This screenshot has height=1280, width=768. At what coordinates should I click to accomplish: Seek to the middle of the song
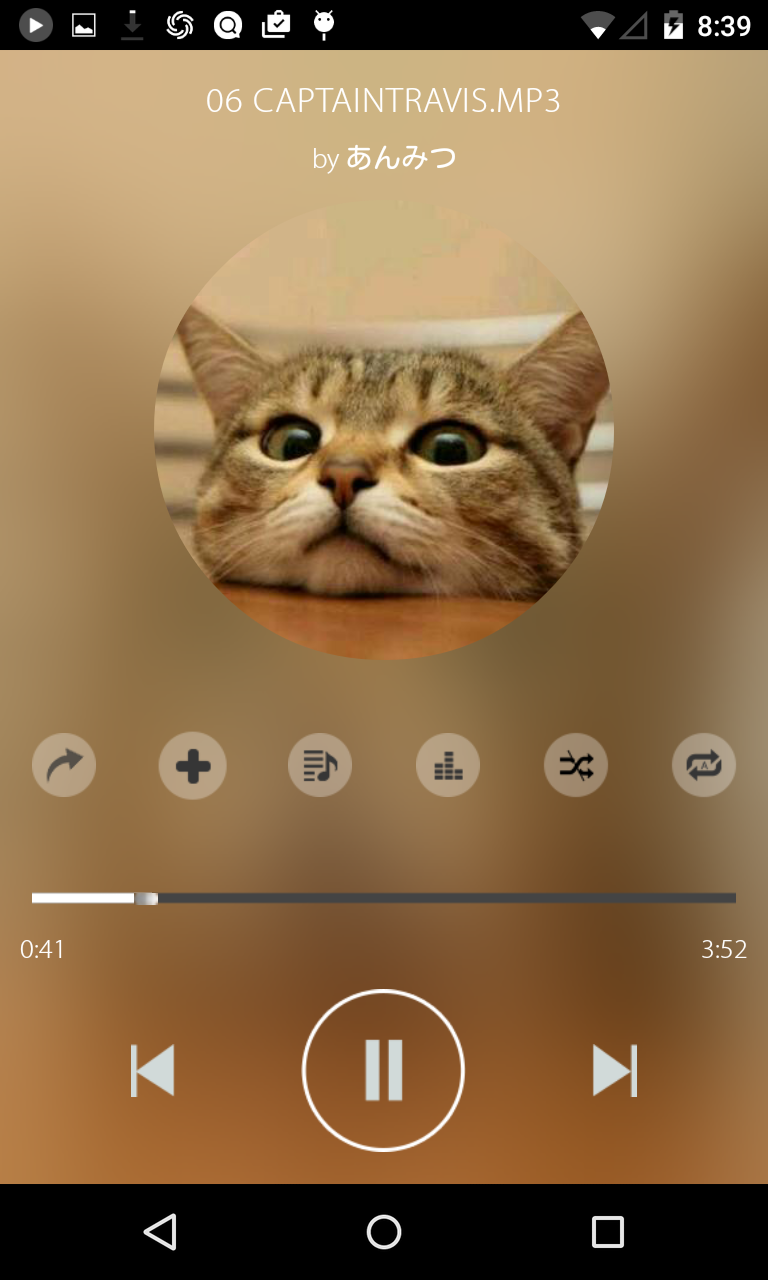coord(383,898)
